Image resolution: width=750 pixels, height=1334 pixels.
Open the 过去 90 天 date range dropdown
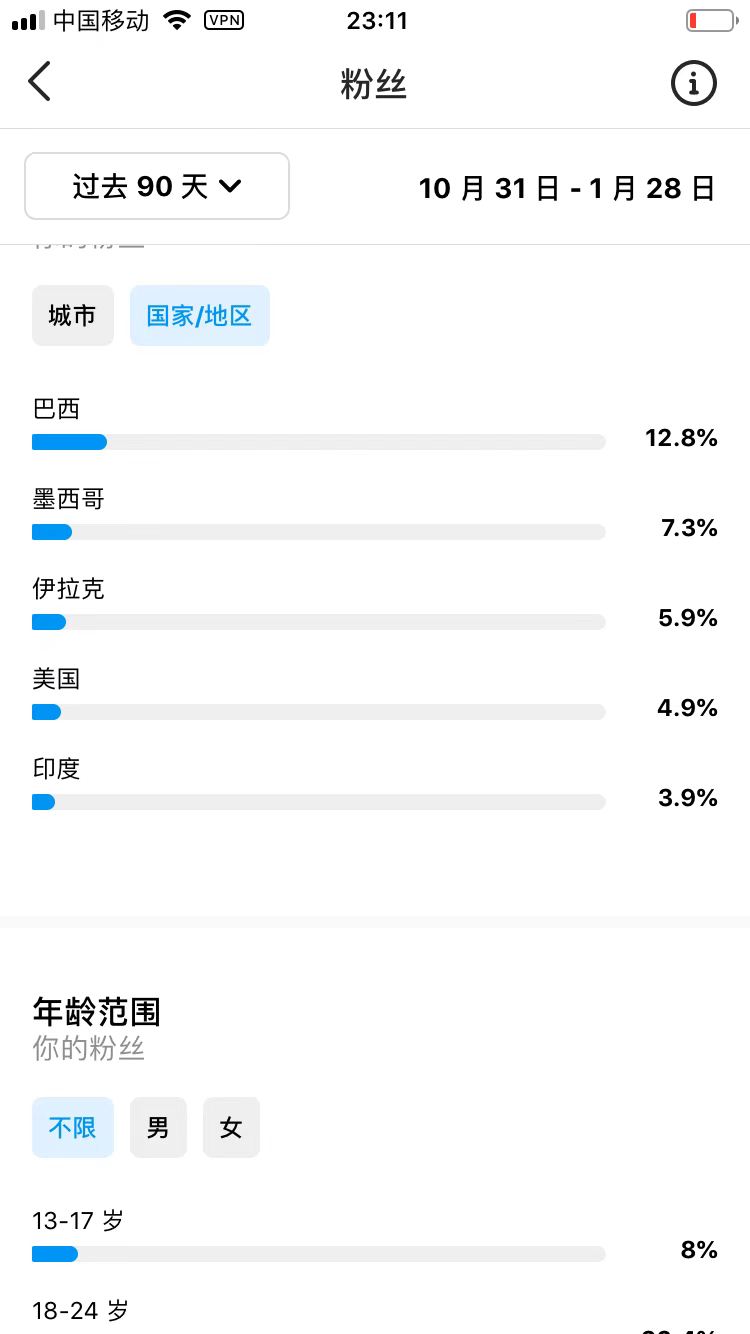click(x=157, y=186)
